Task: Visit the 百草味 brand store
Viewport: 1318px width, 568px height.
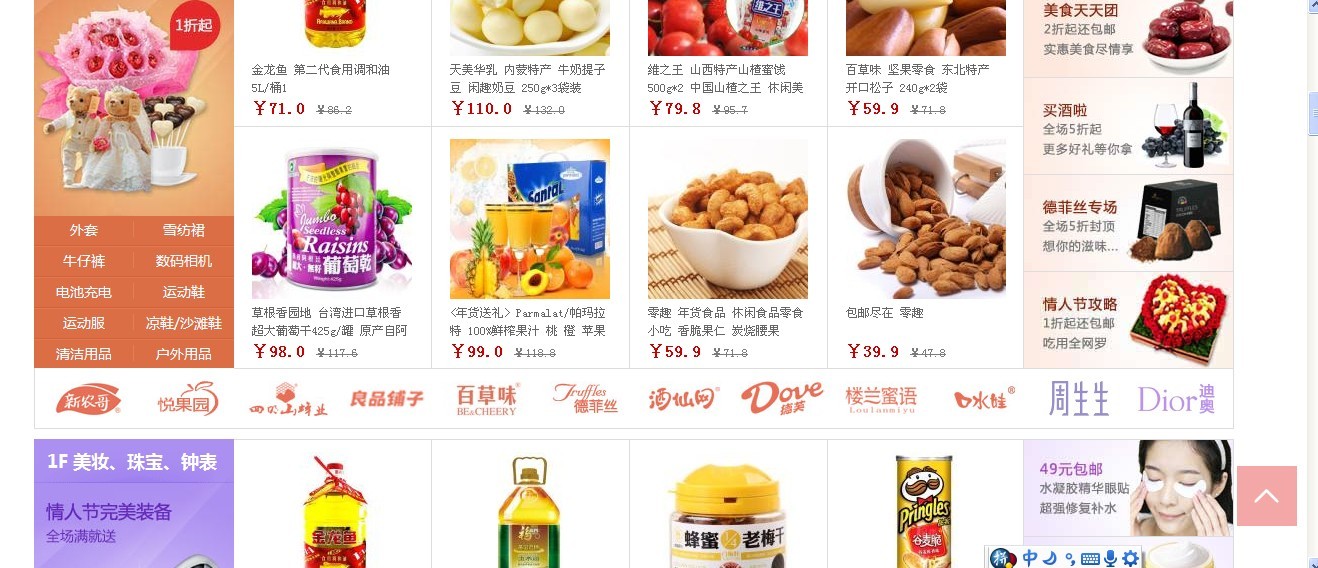Action: point(487,399)
